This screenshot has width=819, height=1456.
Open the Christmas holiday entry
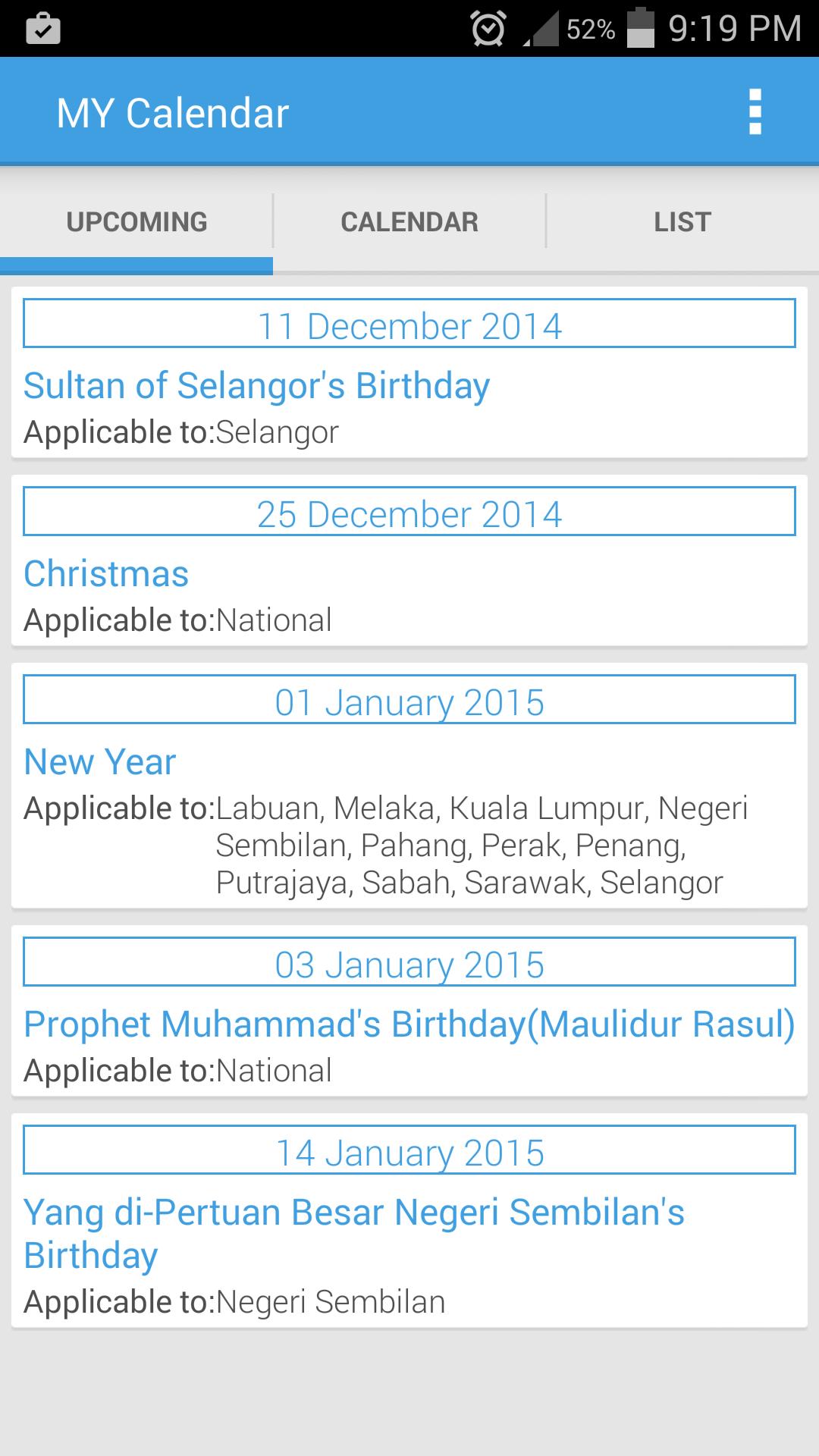coord(105,574)
